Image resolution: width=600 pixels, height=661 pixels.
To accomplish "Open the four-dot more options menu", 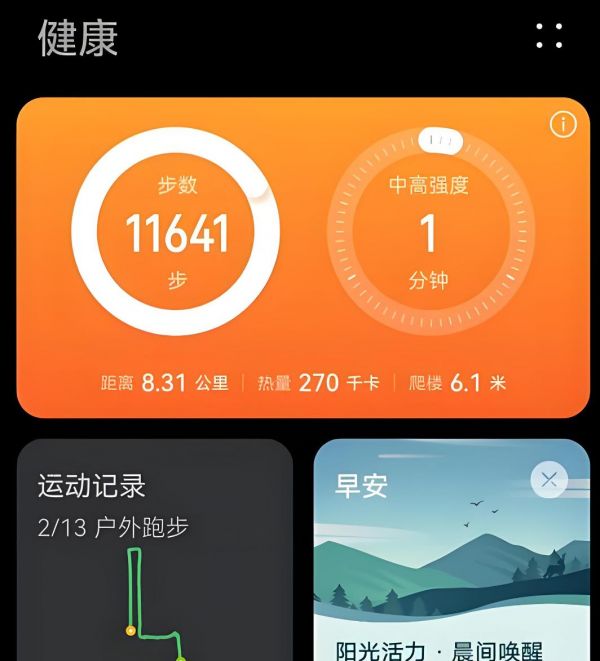I will [549, 36].
